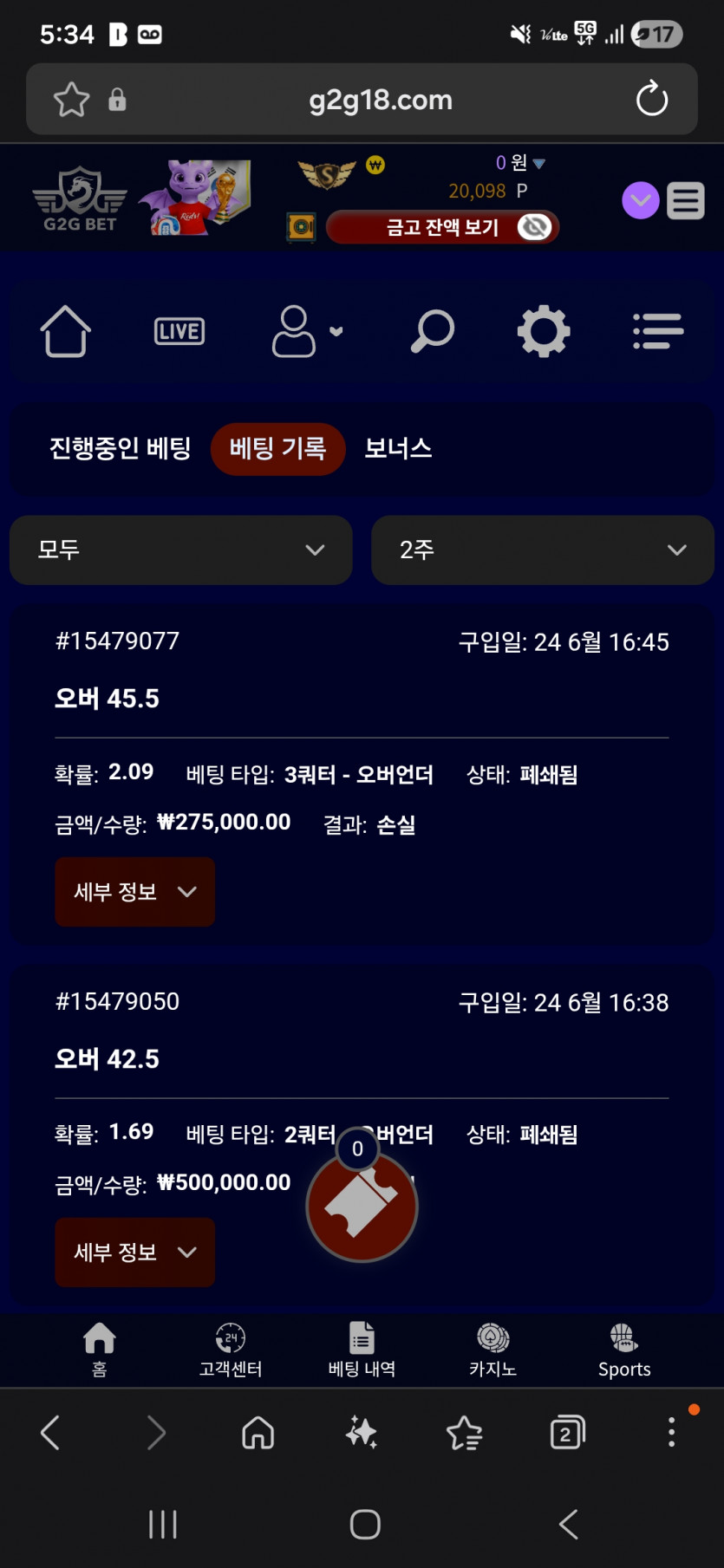
Task: Expand 세부 정보 for bet #15479050
Action: click(x=135, y=1252)
